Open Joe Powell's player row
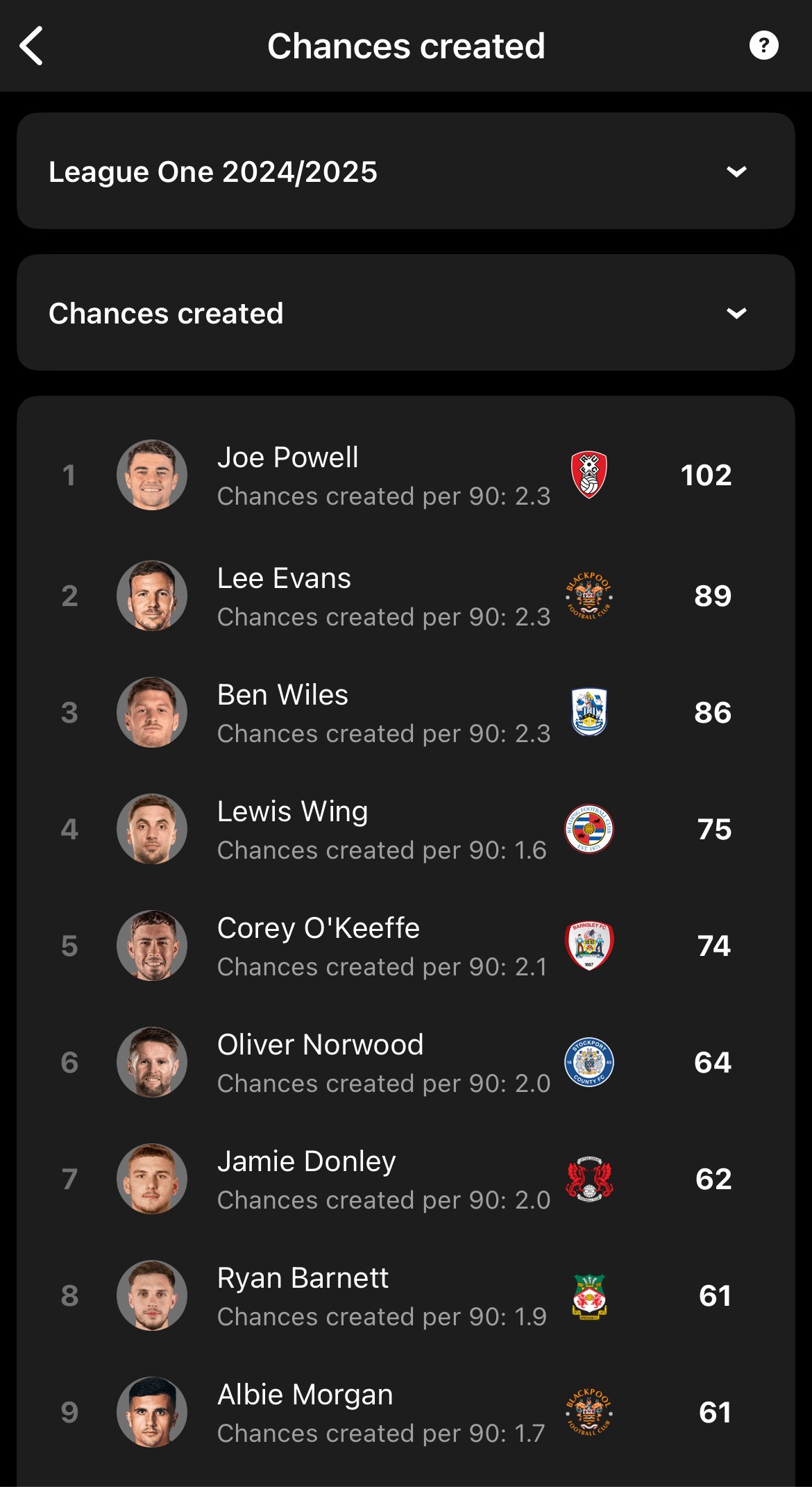812x1487 pixels. [406, 475]
